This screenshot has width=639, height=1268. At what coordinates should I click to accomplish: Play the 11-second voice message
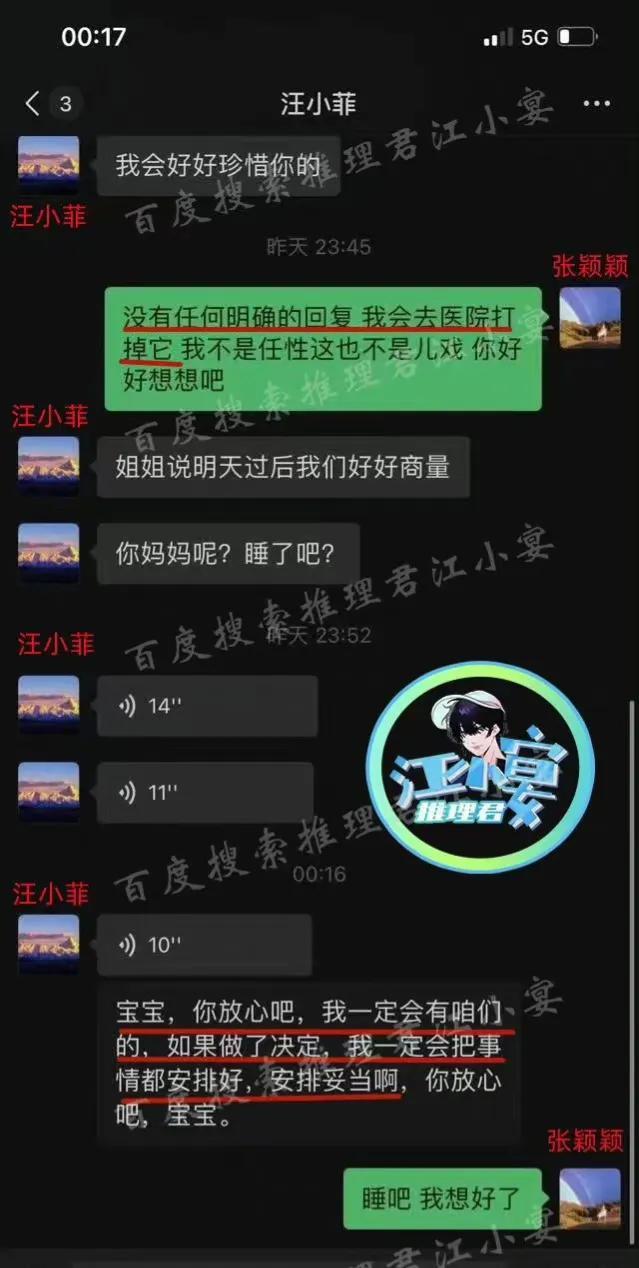point(204,793)
